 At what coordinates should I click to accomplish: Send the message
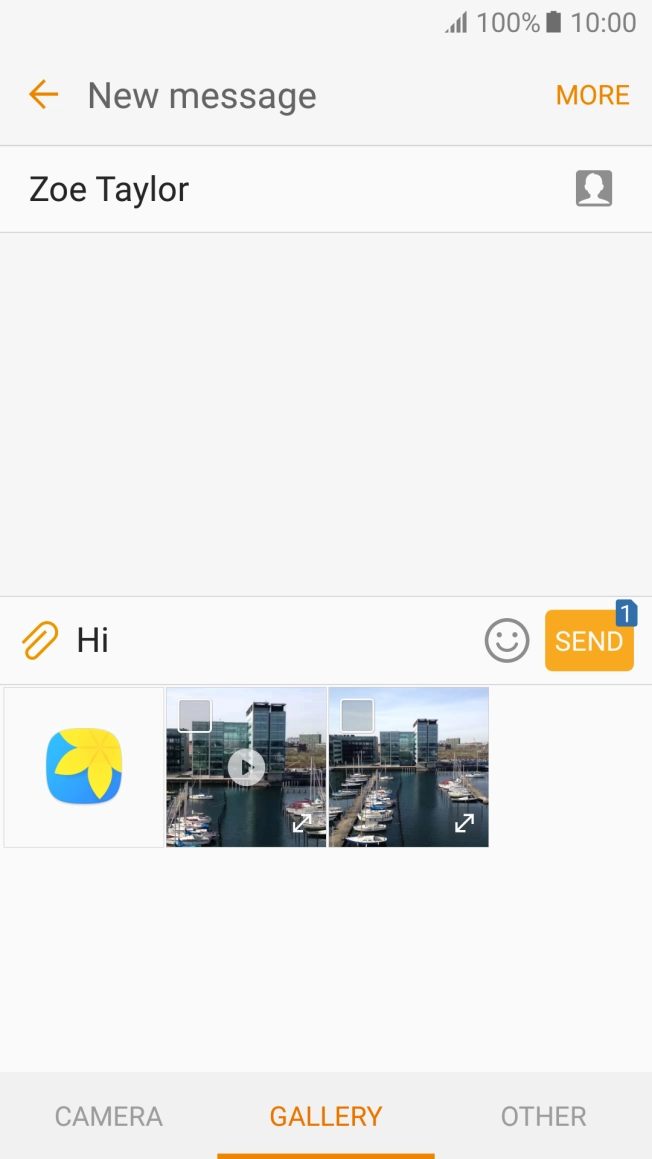(589, 641)
